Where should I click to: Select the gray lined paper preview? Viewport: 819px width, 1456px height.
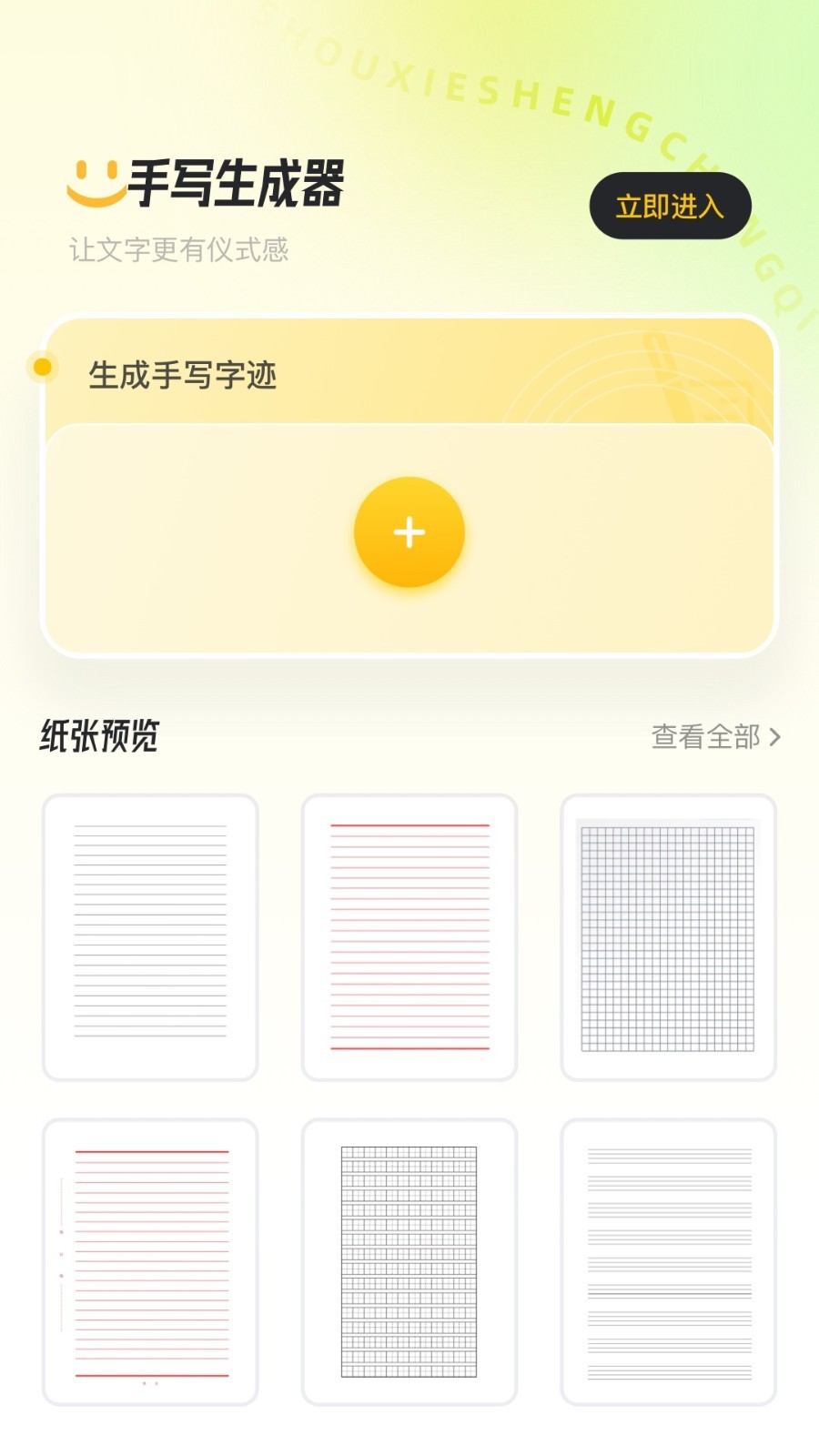[150, 937]
